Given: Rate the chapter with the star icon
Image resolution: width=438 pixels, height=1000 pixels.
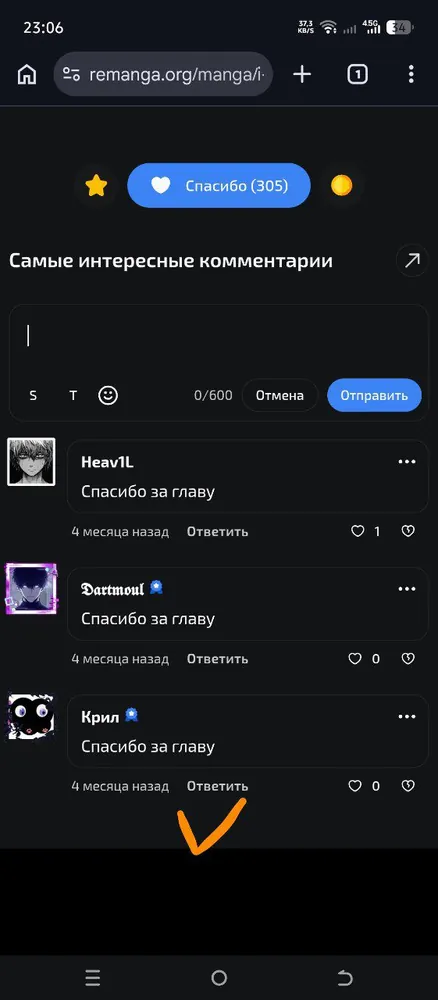Looking at the screenshot, I should coord(96,186).
